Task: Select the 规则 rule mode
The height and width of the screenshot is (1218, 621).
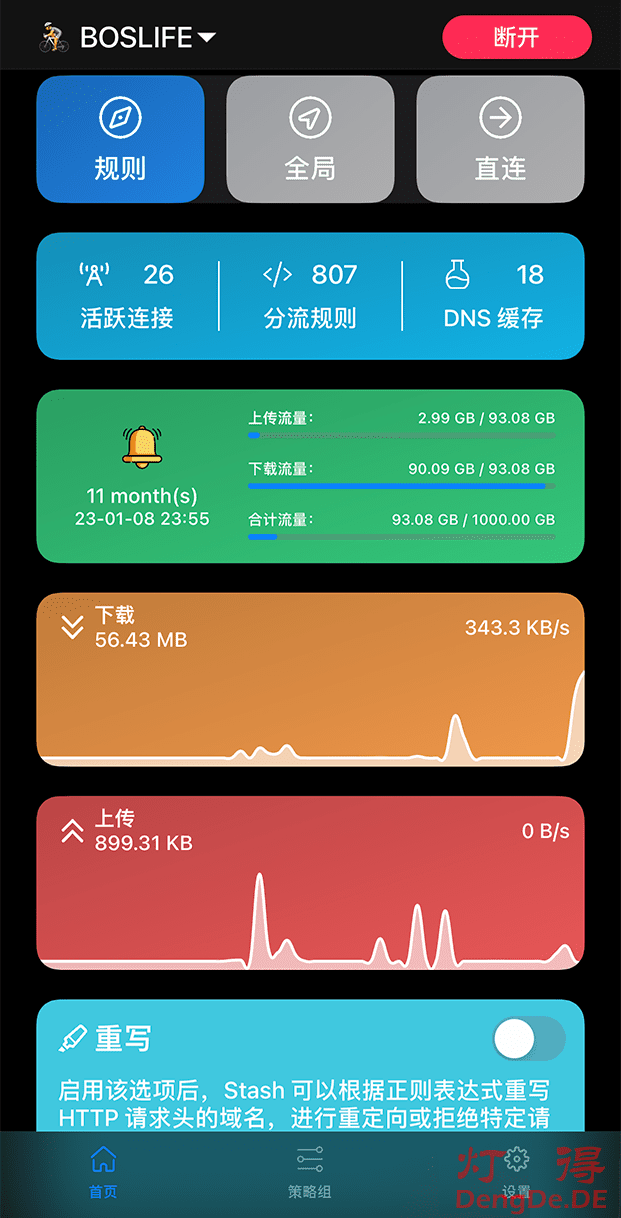Action: pyautogui.click(x=120, y=140)
